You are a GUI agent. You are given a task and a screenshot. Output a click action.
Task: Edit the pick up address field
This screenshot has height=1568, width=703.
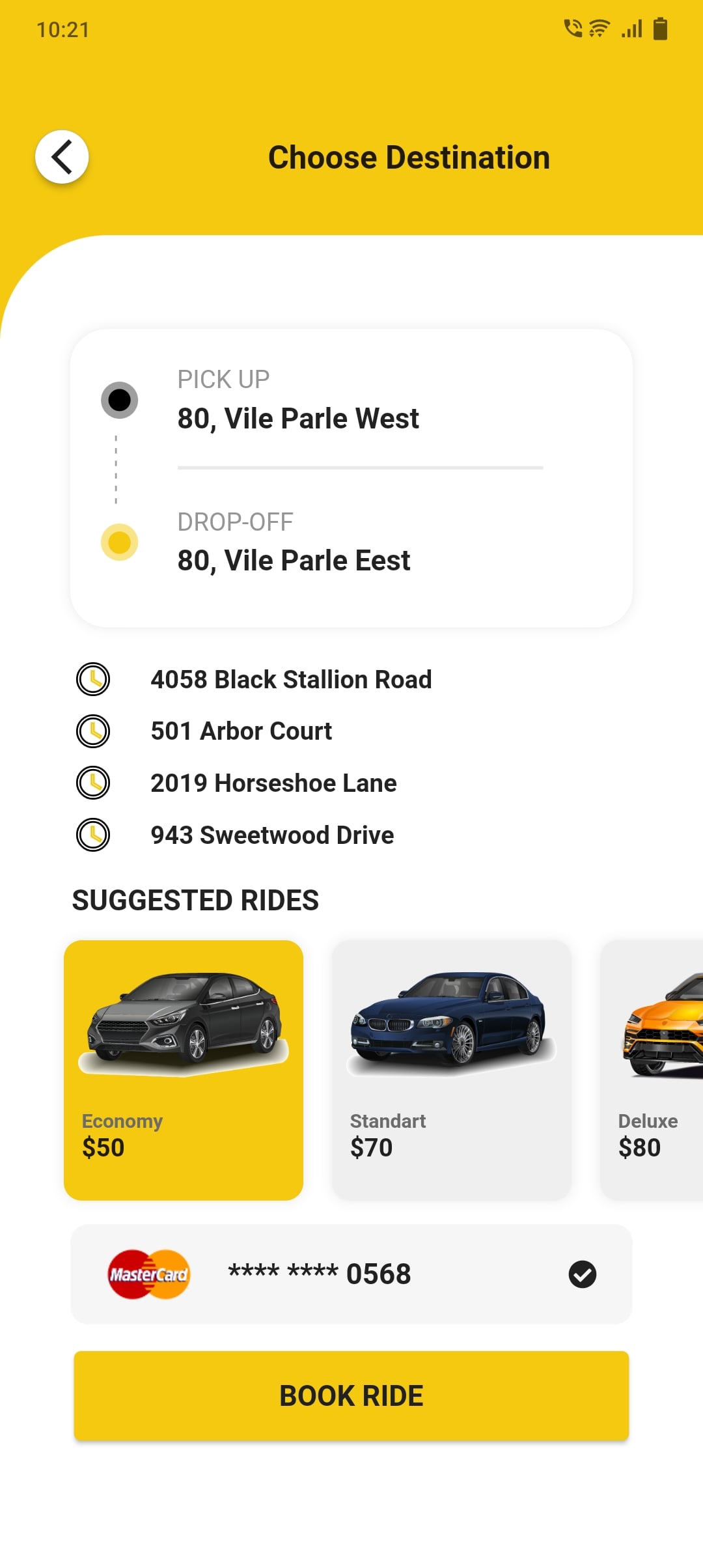point(298,418)
